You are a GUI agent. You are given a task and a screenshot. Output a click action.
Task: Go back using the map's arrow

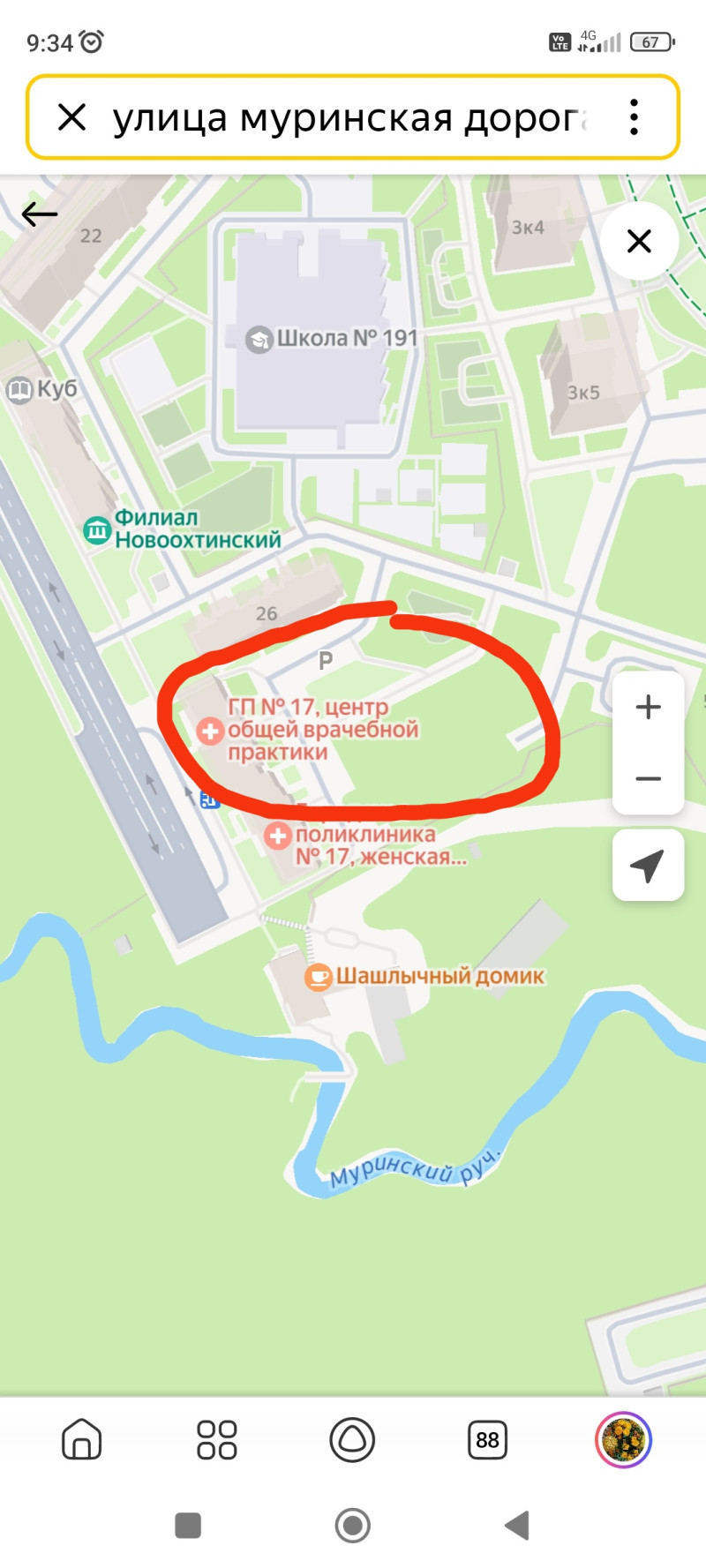(x=40, y=214)
